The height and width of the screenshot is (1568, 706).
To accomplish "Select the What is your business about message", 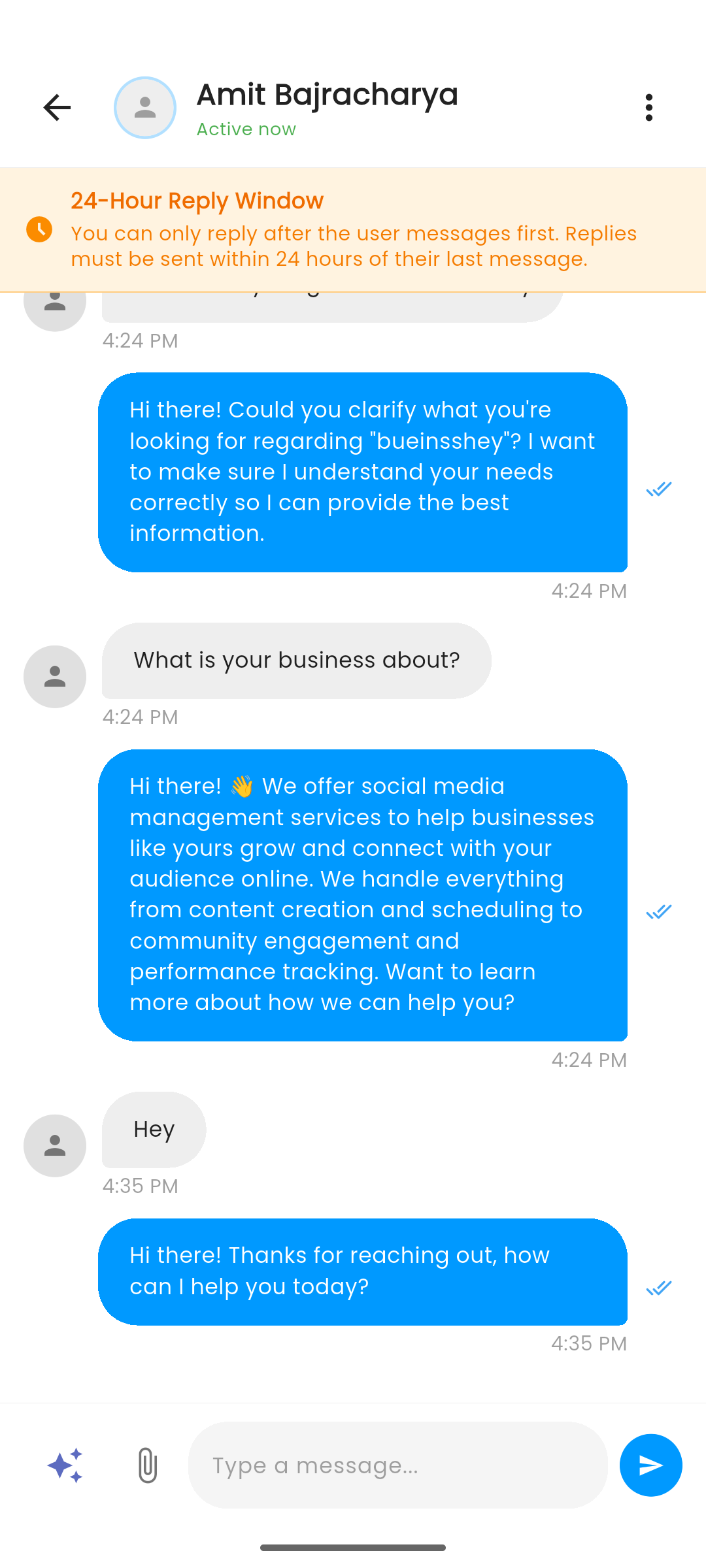I will 297,660.
